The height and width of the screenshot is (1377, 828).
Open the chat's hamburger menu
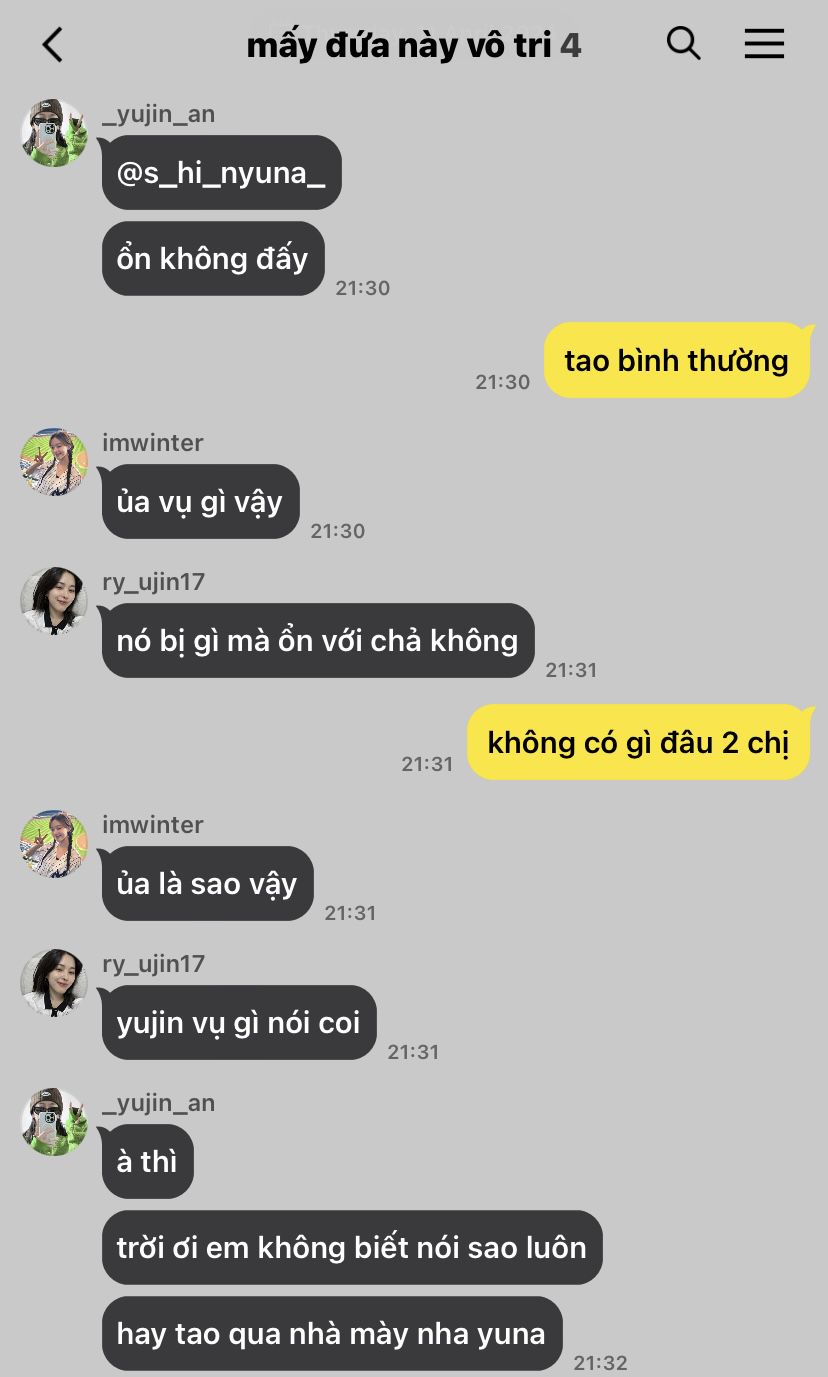[x=764, y=44]
